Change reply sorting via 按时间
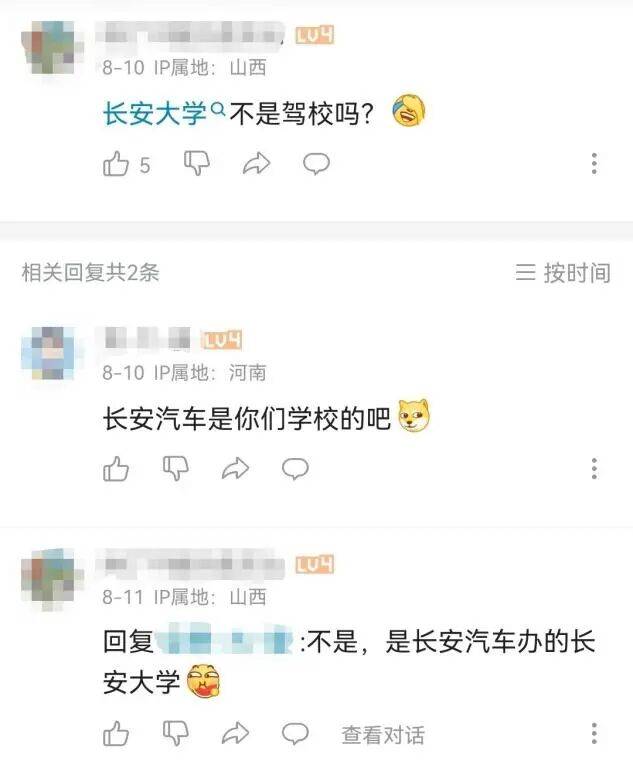 (562, 272)
